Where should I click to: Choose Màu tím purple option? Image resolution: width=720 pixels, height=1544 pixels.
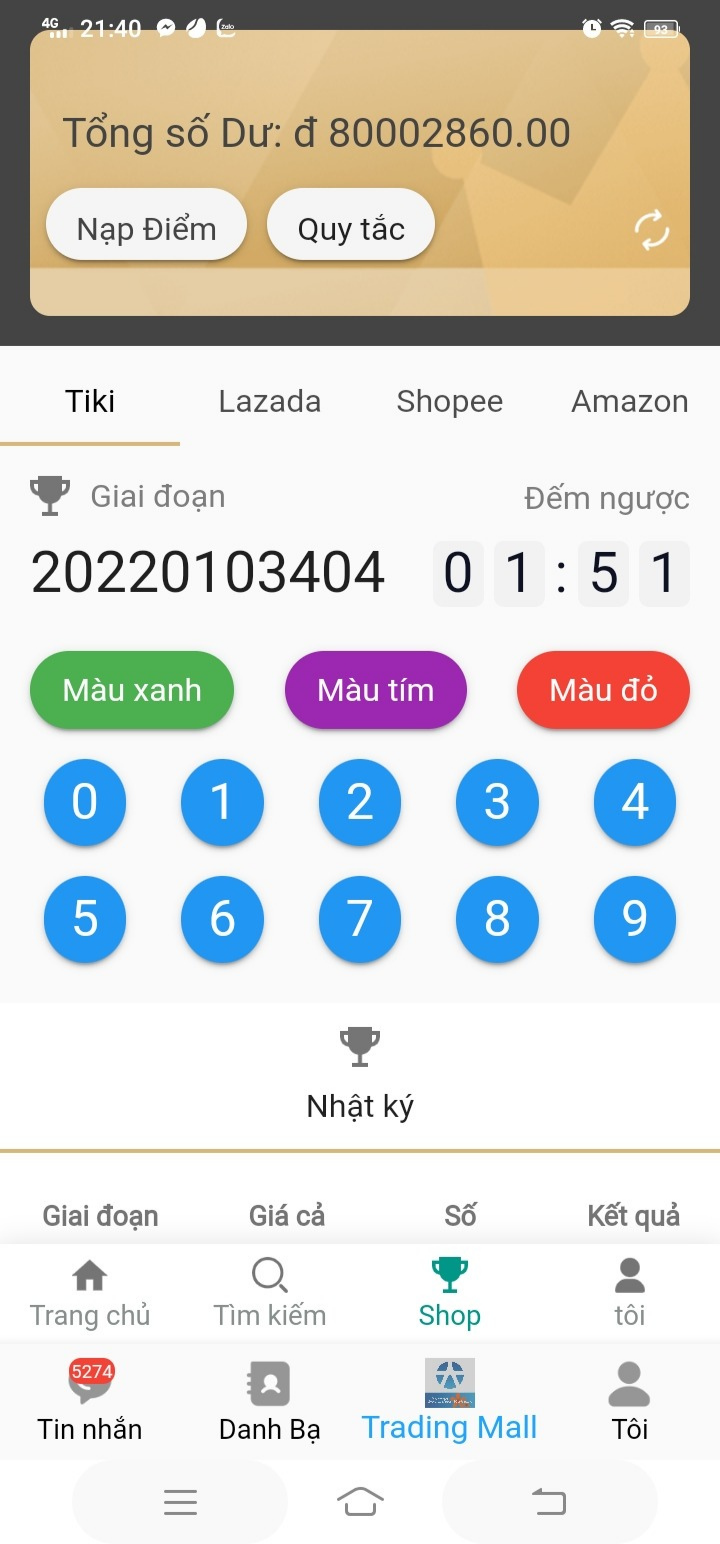pos(376,690)
